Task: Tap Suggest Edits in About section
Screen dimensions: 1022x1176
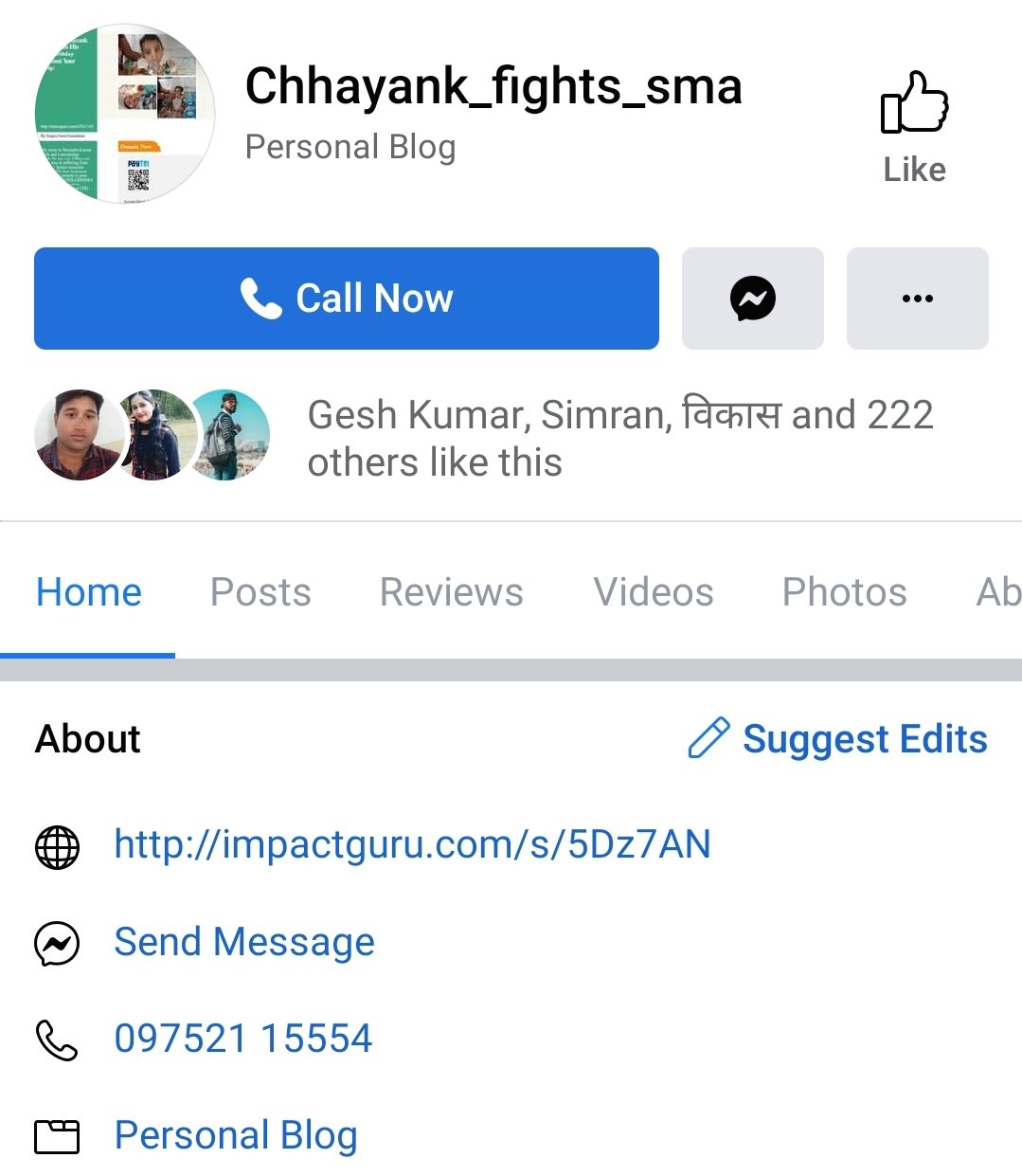Action: pos(838,739)
